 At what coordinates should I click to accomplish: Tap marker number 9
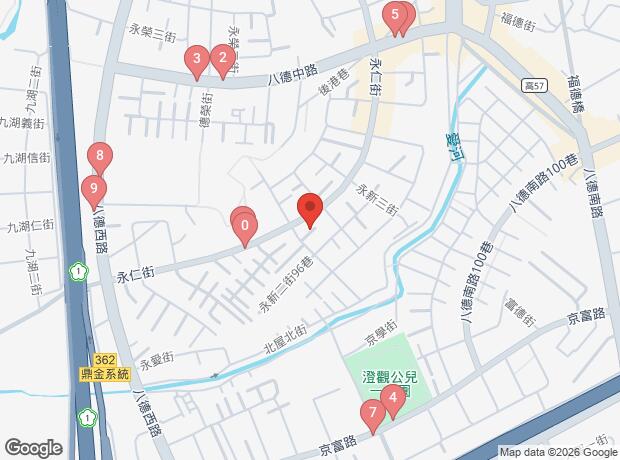coord(93,189)
